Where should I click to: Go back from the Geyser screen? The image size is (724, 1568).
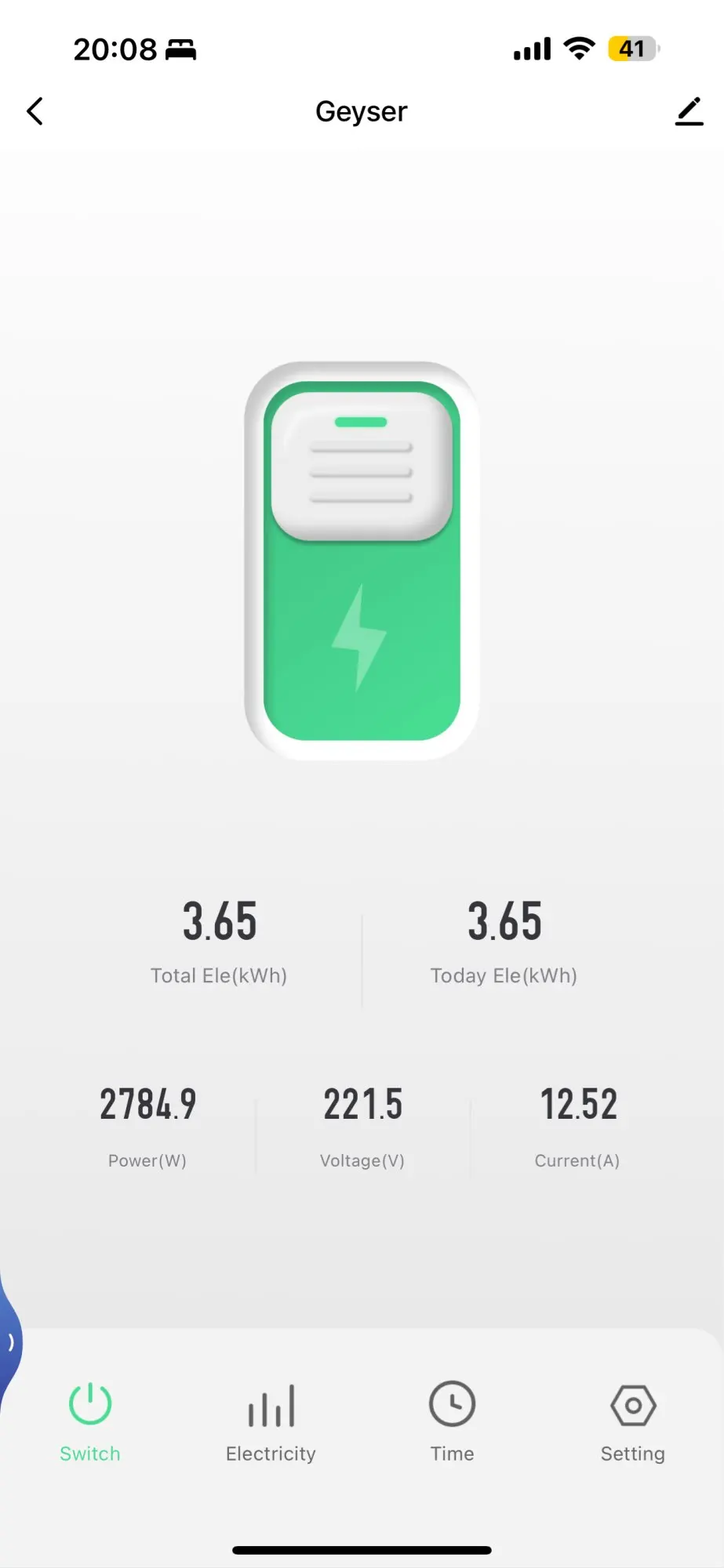(x=35, y=111)
